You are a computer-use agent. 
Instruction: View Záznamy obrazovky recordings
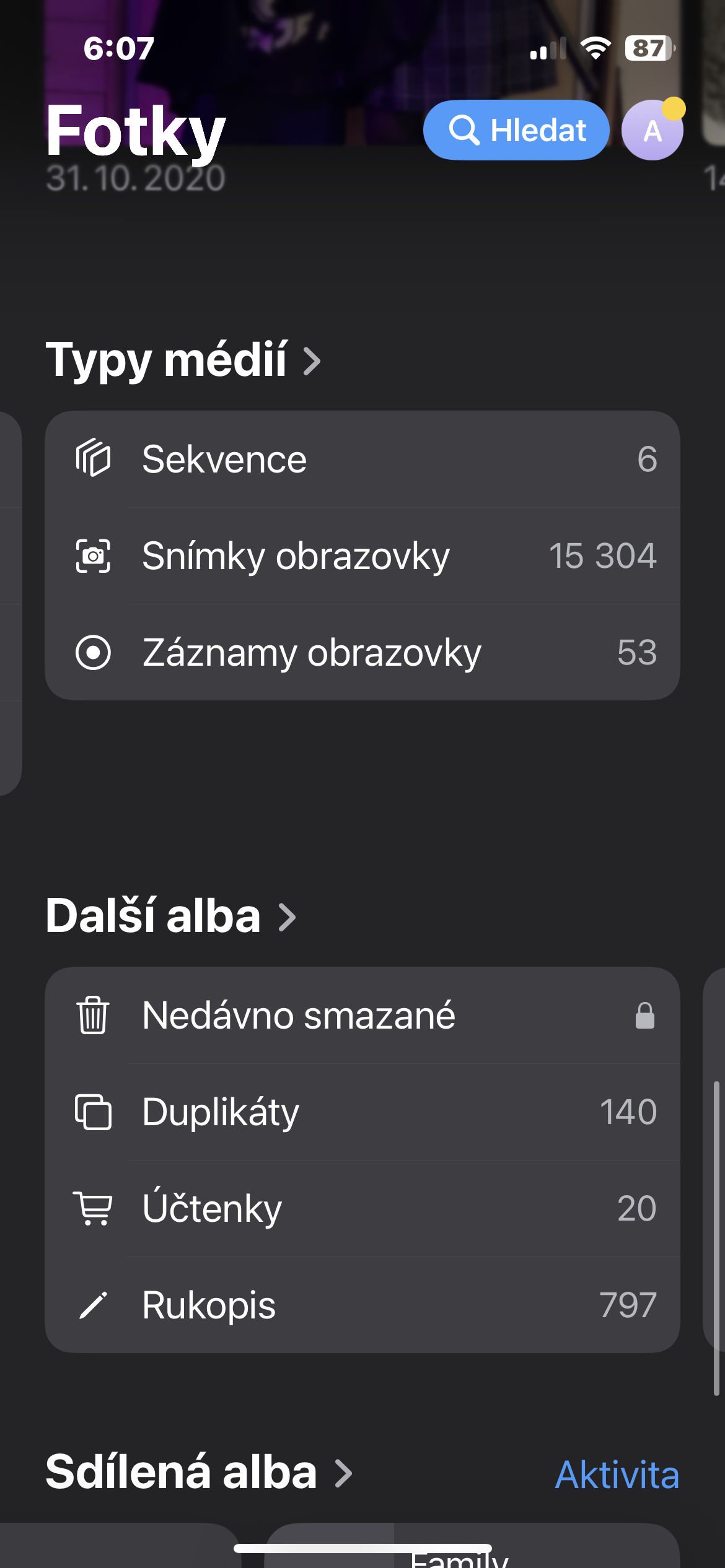tap(362, 653)
